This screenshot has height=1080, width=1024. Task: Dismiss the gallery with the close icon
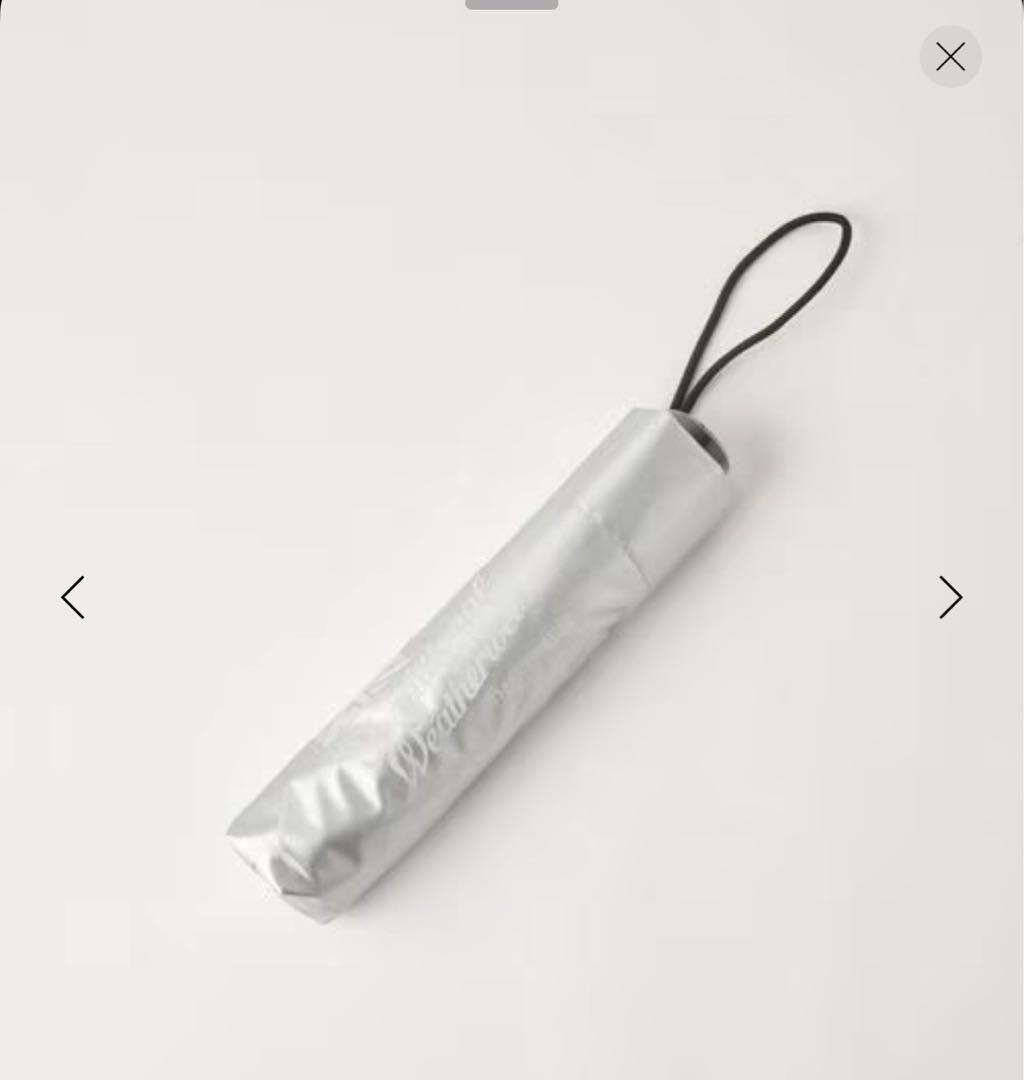pos(950,56)
